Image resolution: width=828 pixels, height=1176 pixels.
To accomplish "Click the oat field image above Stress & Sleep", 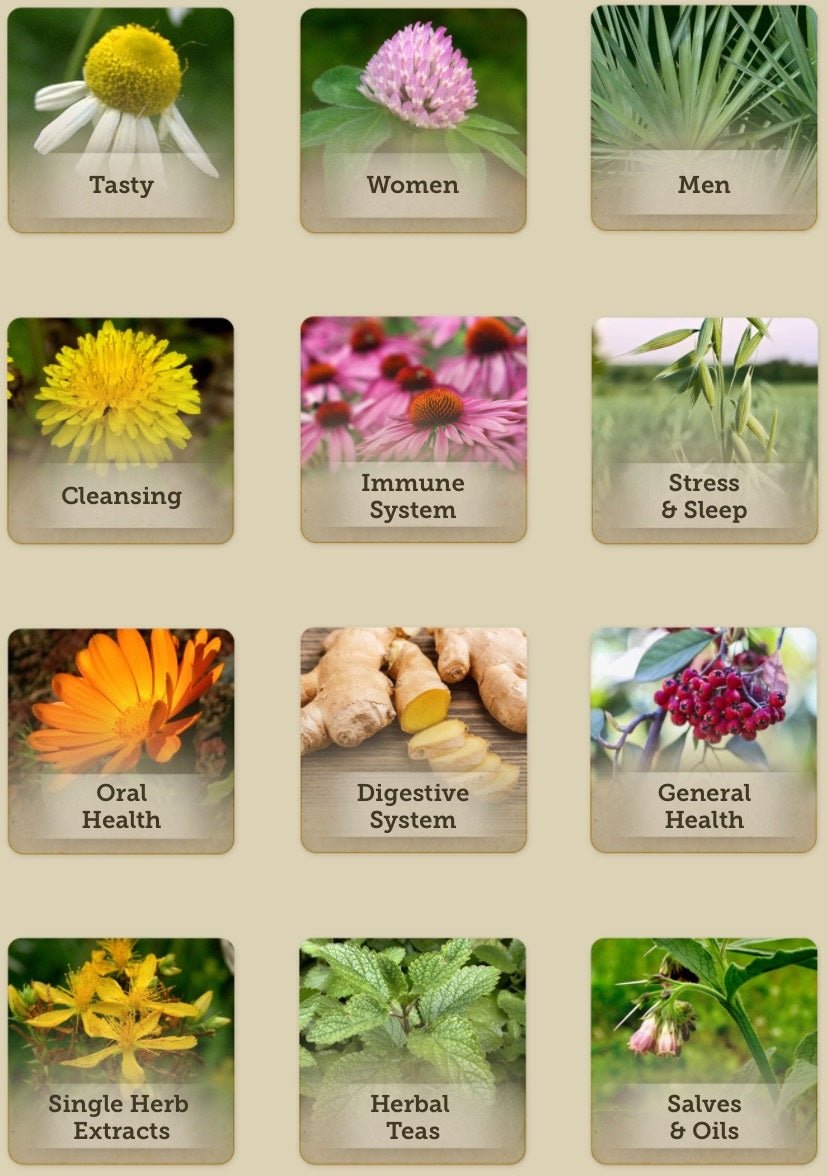I will pos(703,390).
